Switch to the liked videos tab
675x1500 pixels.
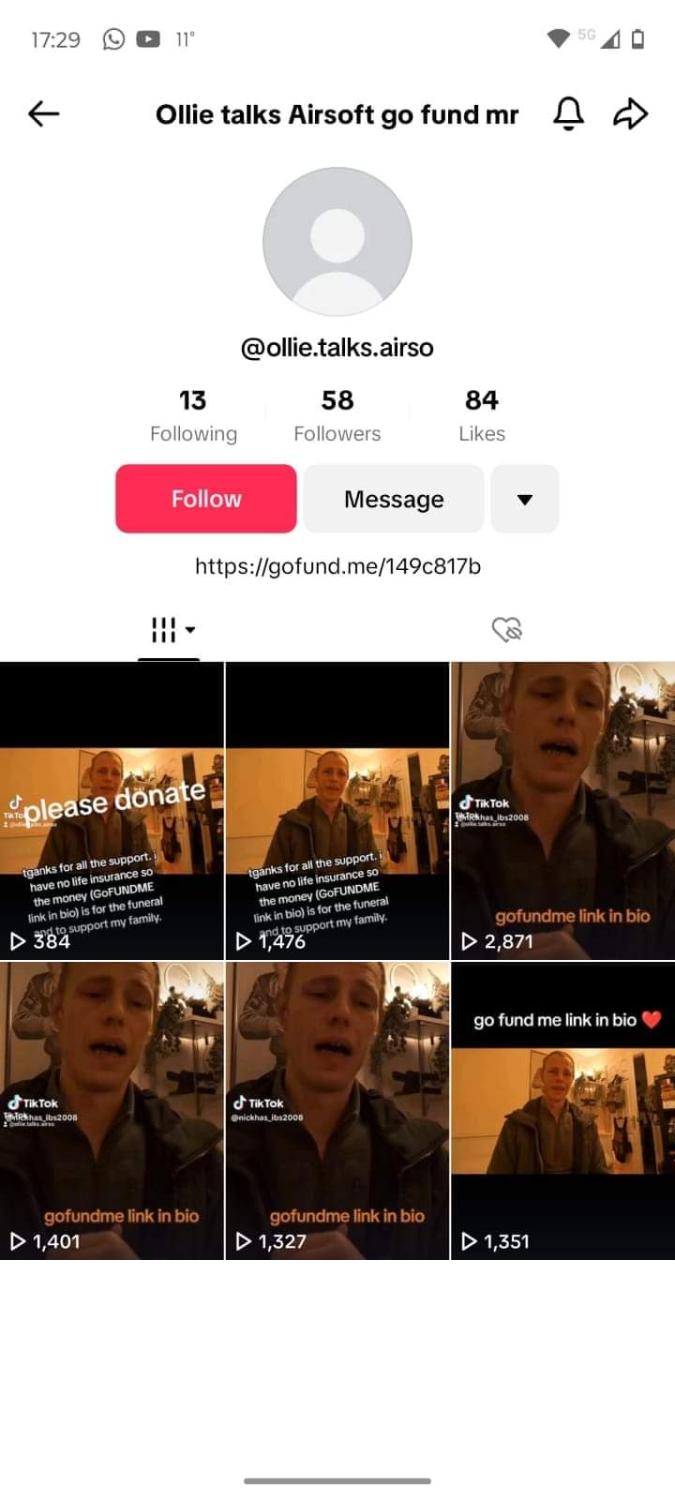coord(507,630)
